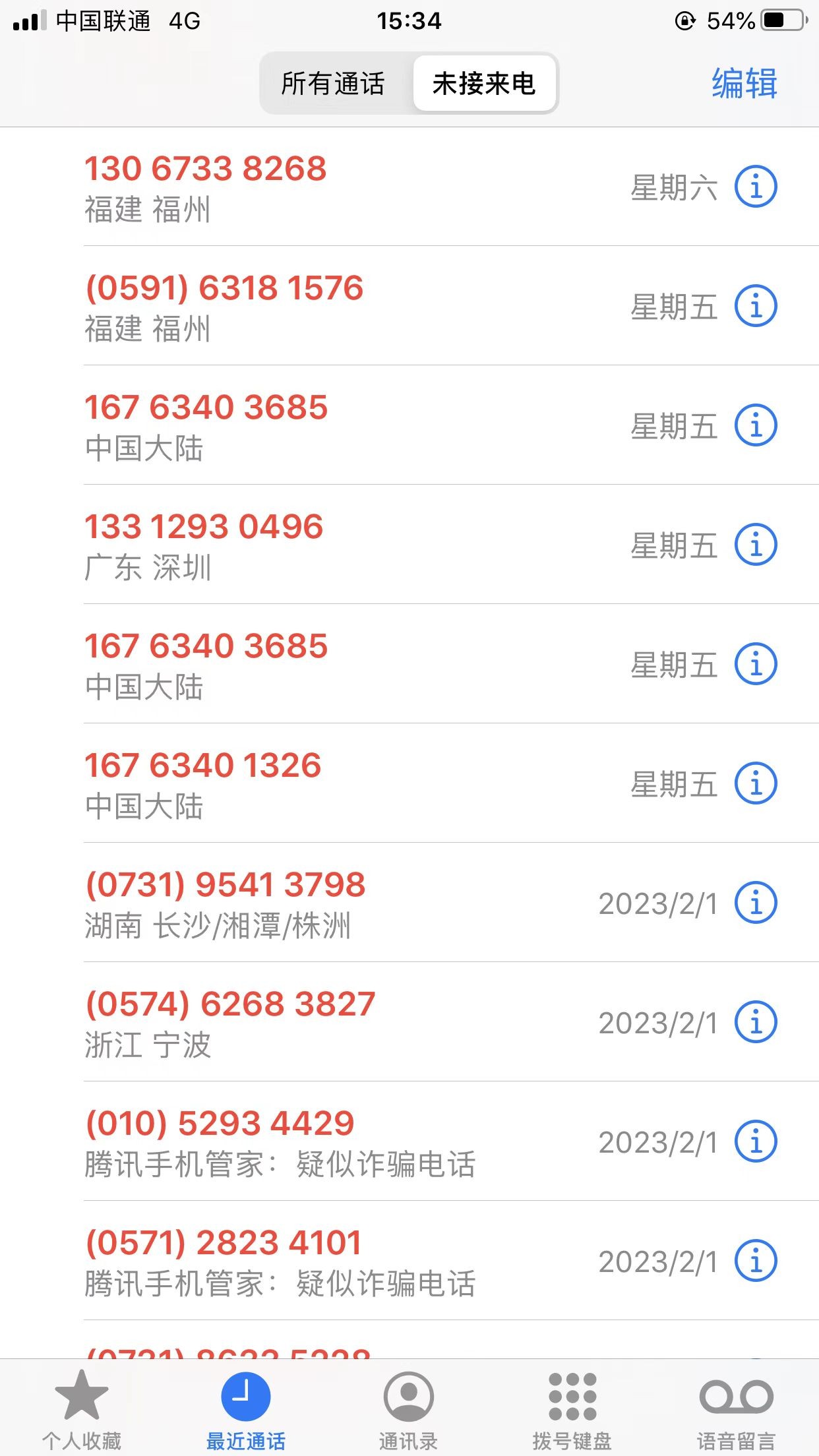Open info for 167 6340 1326

pos(756,783)
